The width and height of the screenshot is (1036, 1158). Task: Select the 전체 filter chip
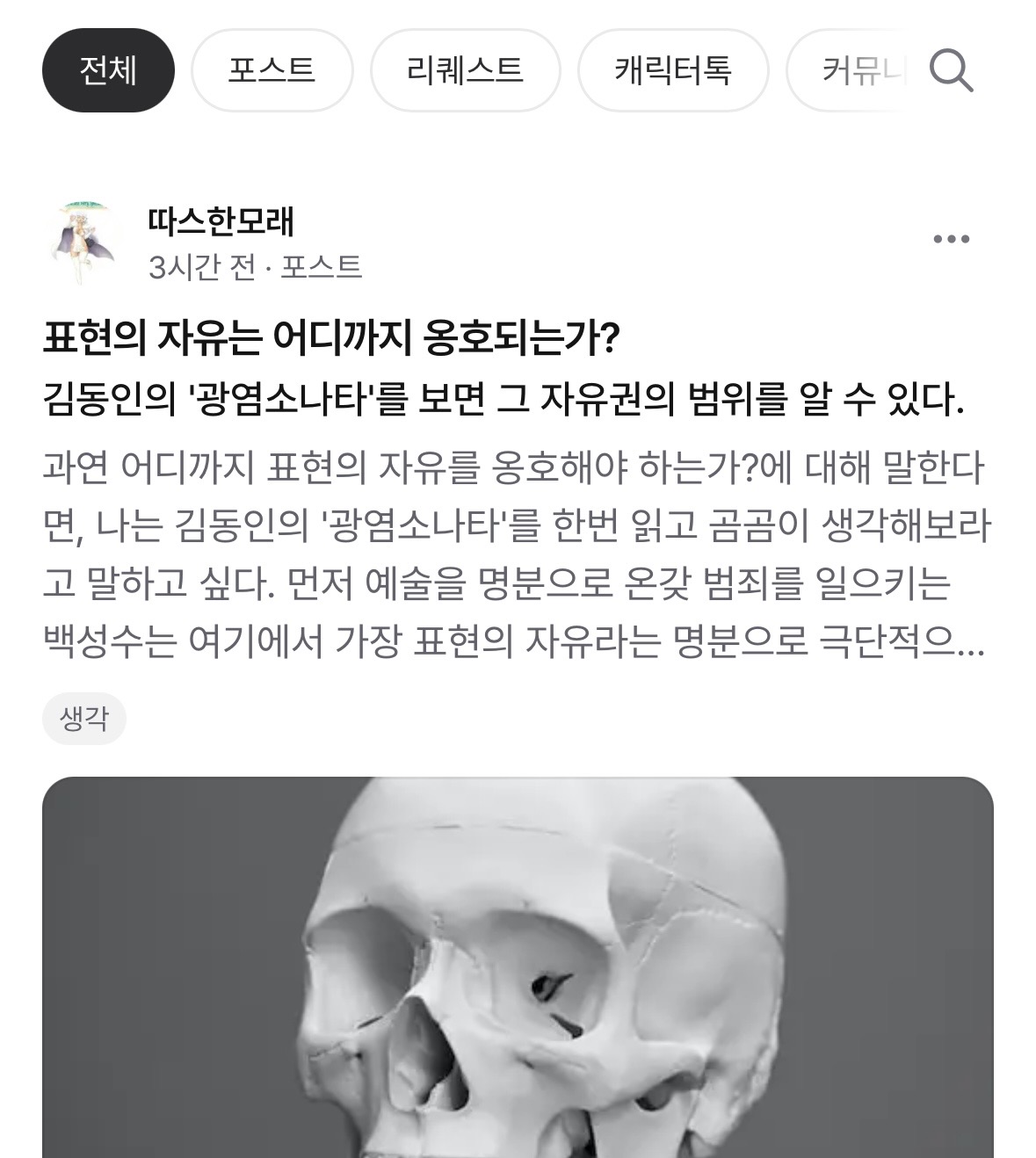(x=108, y=70)
